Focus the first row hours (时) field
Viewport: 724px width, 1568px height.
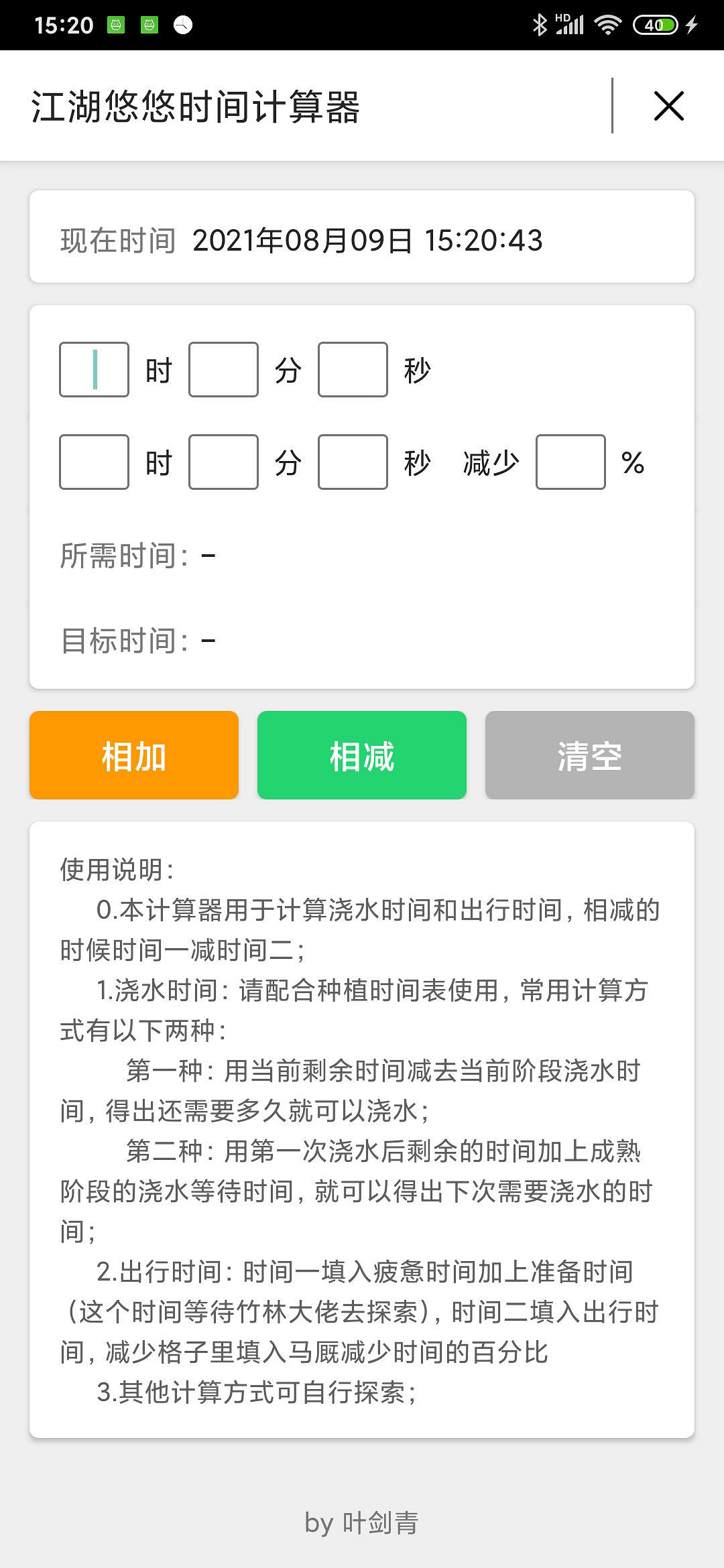(x=94, y=370)
